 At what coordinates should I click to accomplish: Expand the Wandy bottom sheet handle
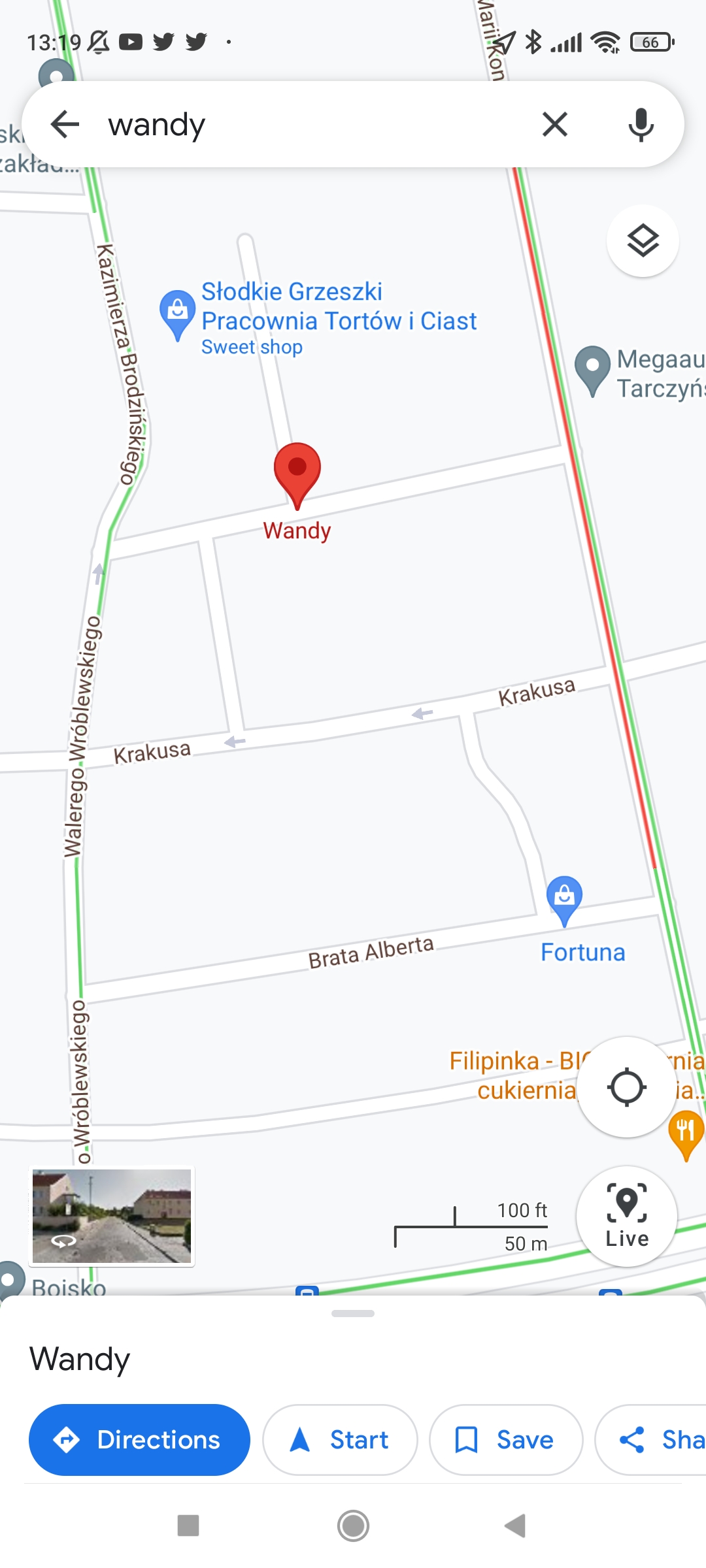point(353,1313)
